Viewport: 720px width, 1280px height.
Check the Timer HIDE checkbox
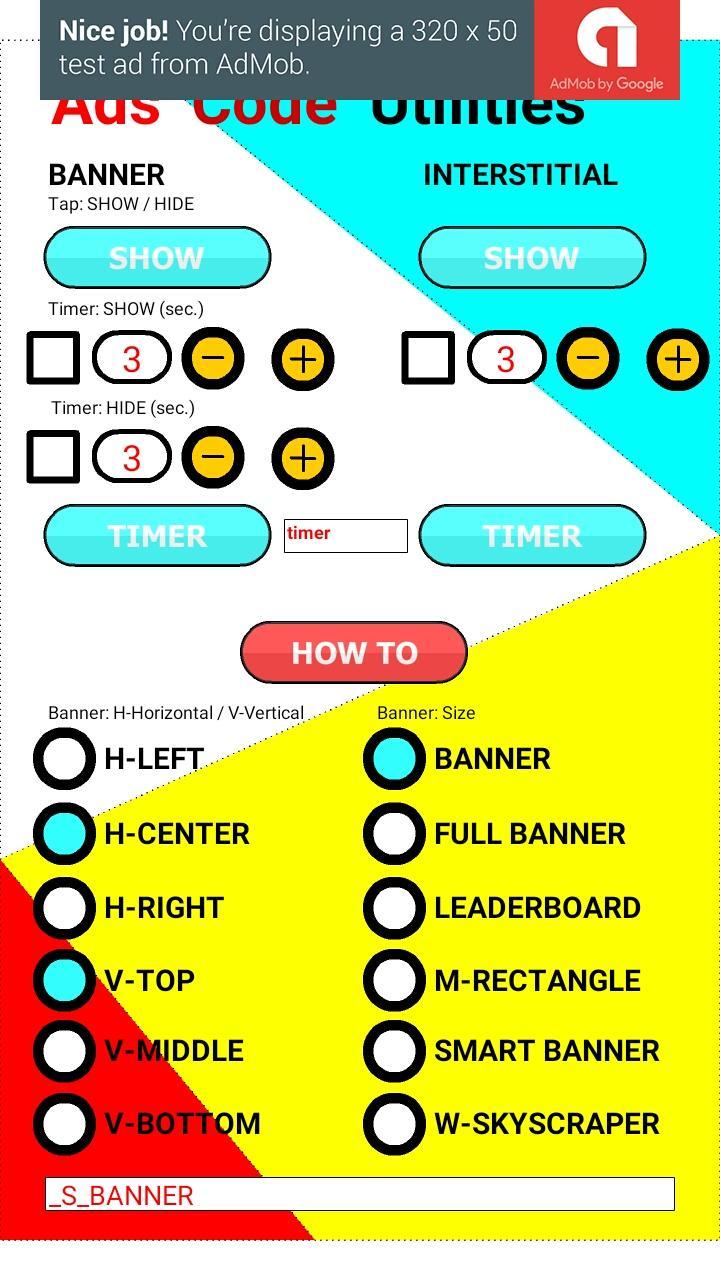tap(53, 457)
